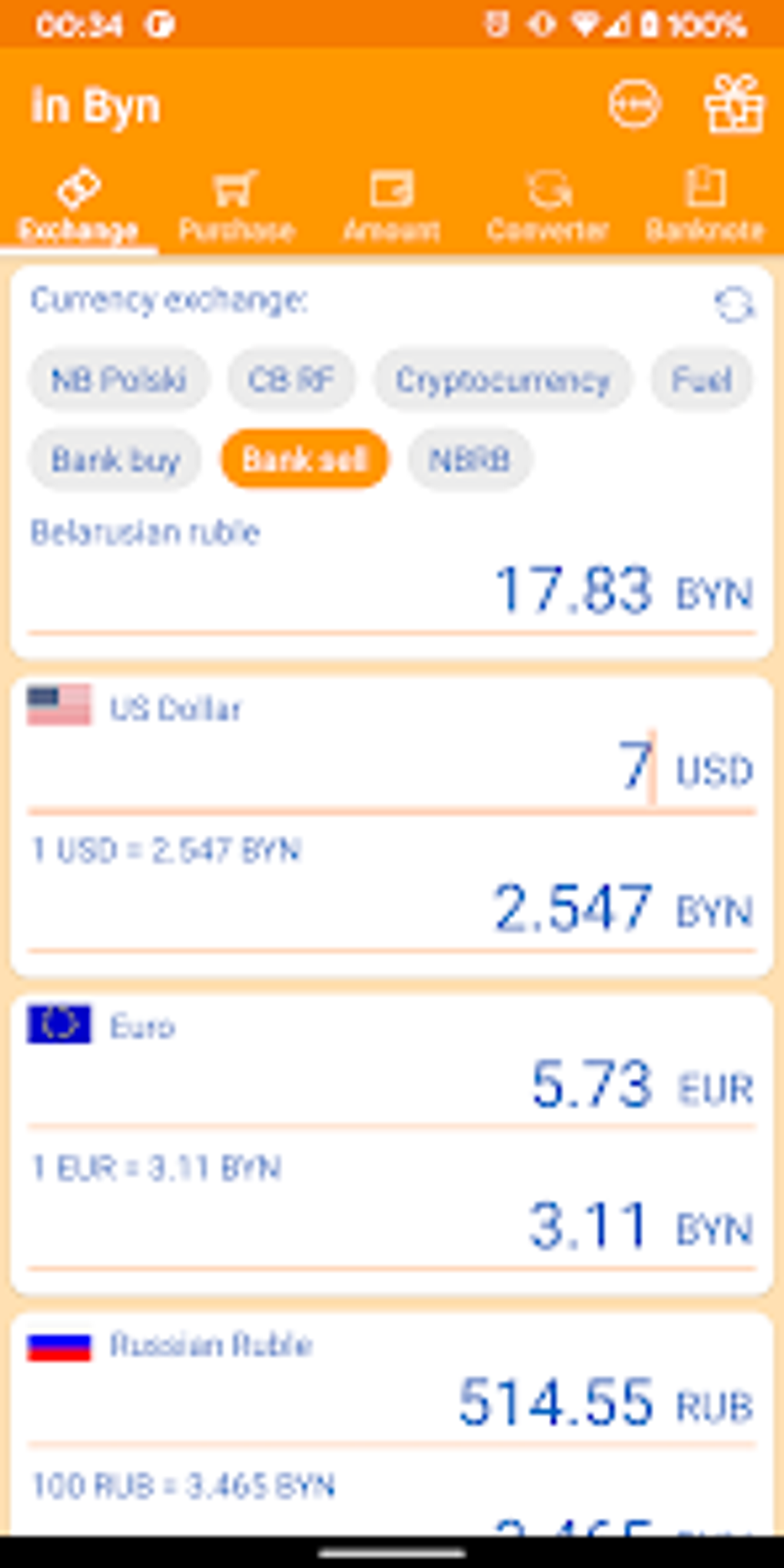Choose the CB RF source
Viewport: 784px width, 1568px height.
291,378
